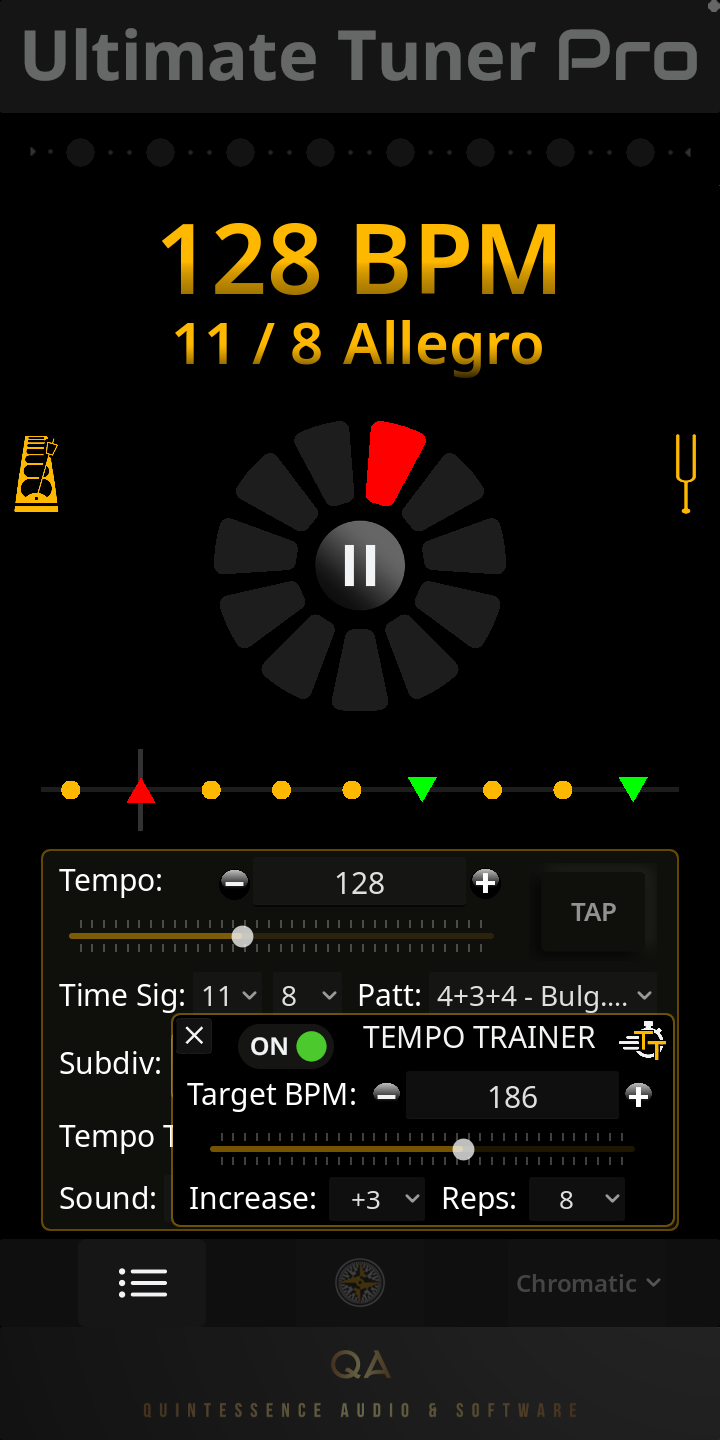This screenshot has height=1440, width=720.
Task: Expand the time signature numerator dropdown showing 11
Action: click(x=227, y=995)
